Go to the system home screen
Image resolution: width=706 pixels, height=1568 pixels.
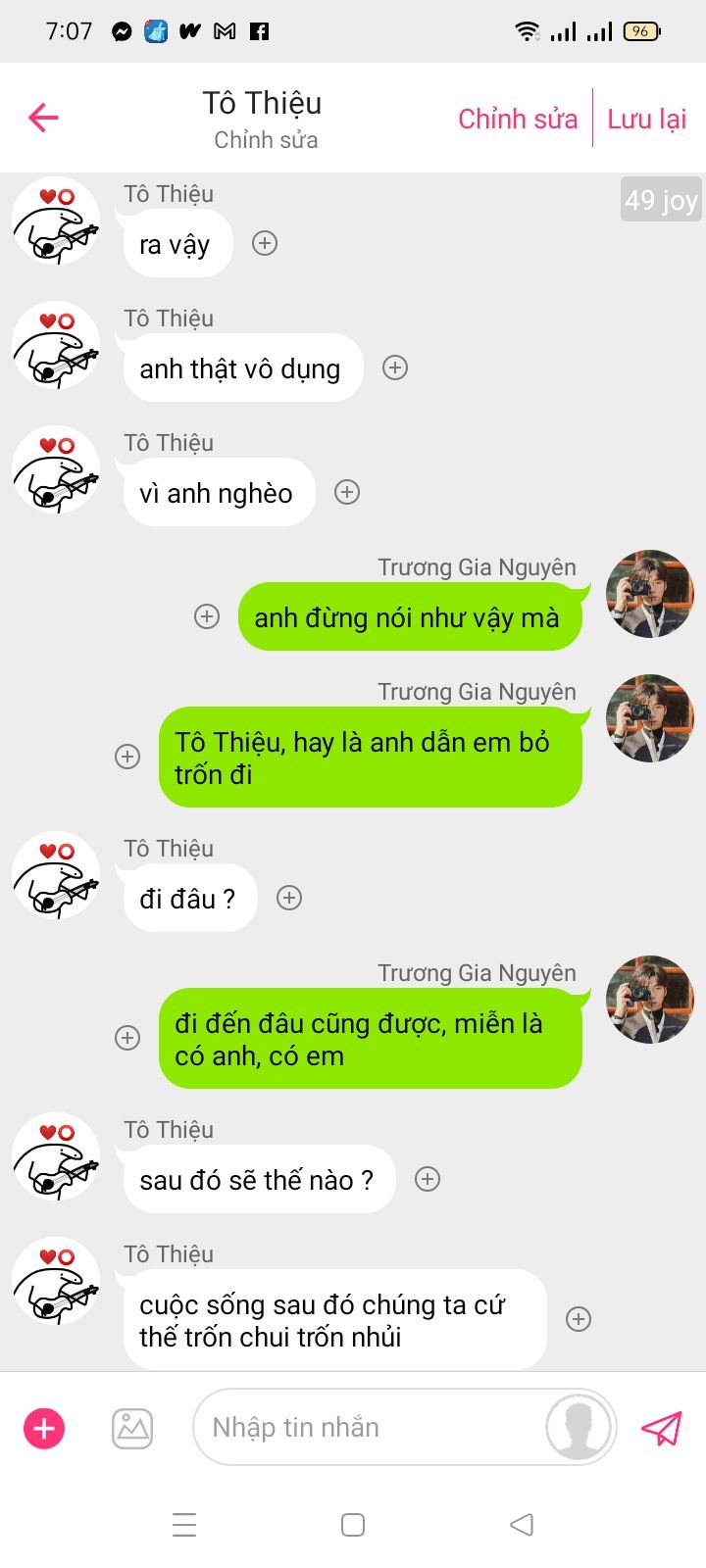(353, 1525)
